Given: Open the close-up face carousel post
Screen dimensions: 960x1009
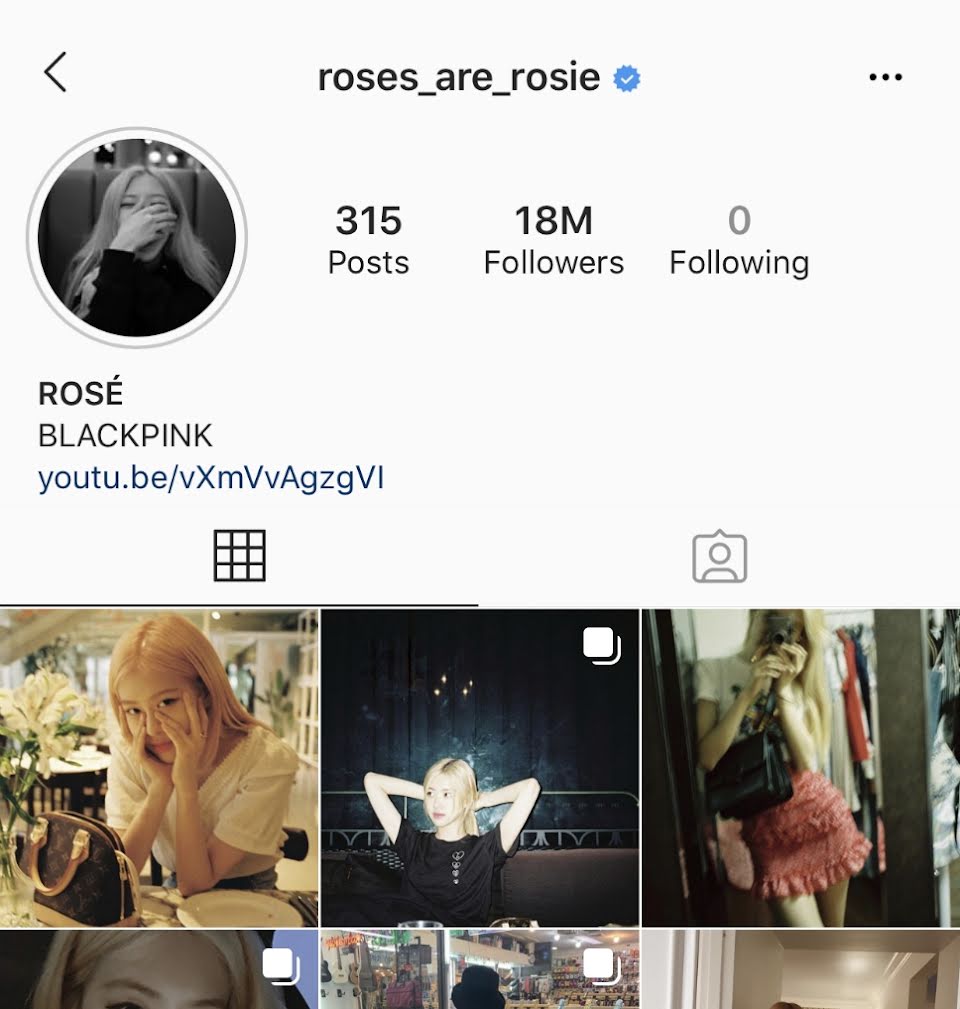Looking at the screenshot, I should 158,970.
